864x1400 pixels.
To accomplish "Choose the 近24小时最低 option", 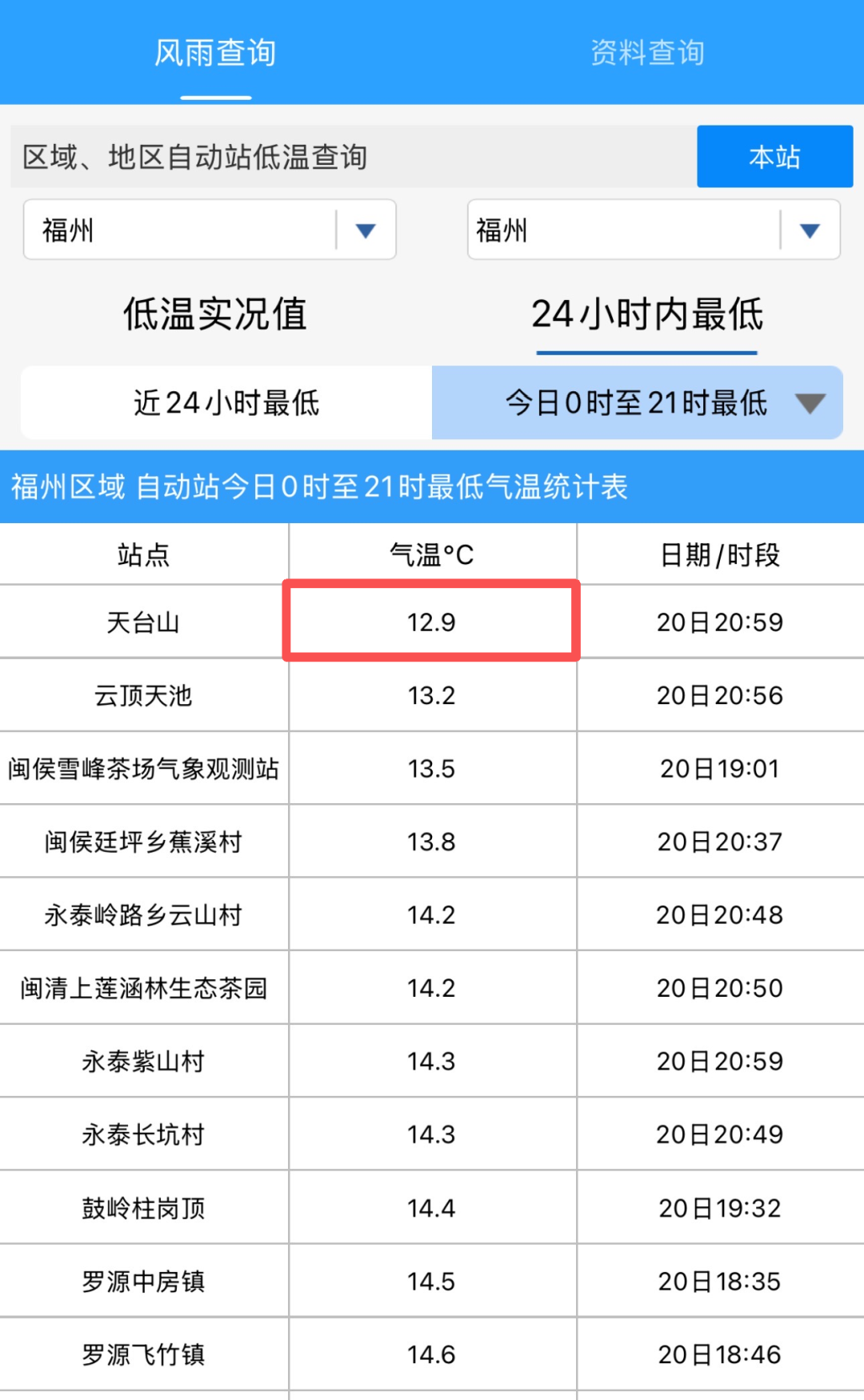I will 226,402.
